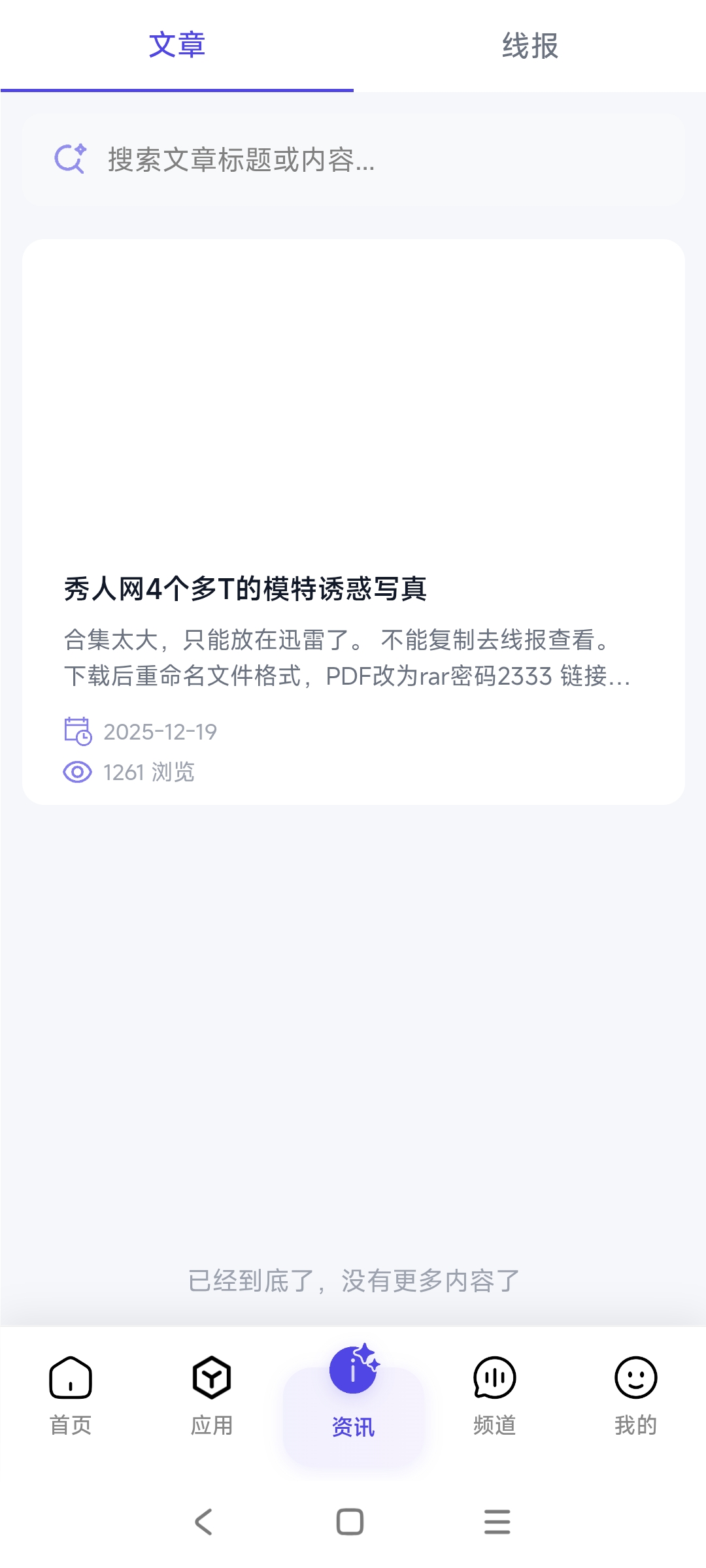
Task: Click the calendar icon beside 2025-12-19
Action: pos(78,731)
